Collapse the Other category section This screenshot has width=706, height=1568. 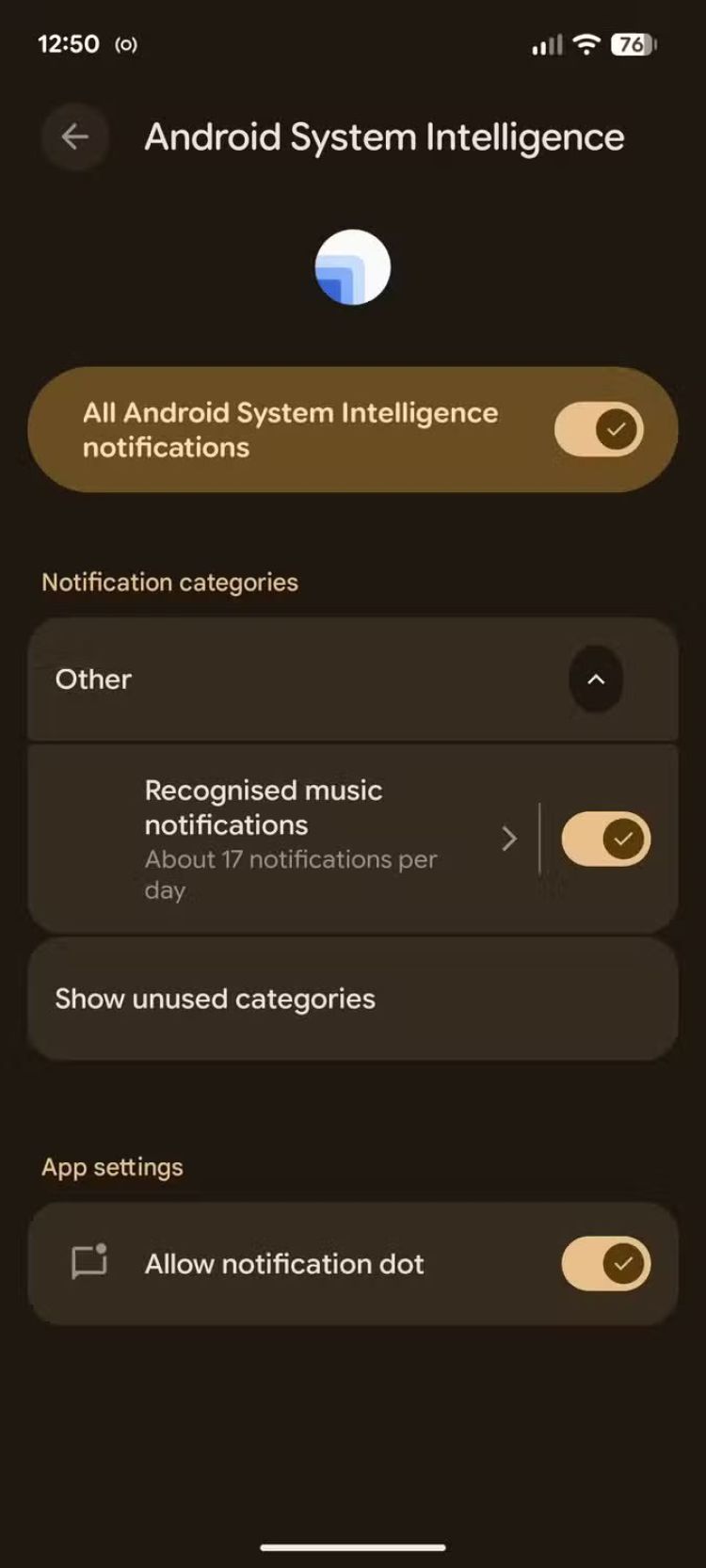[596, 680]
